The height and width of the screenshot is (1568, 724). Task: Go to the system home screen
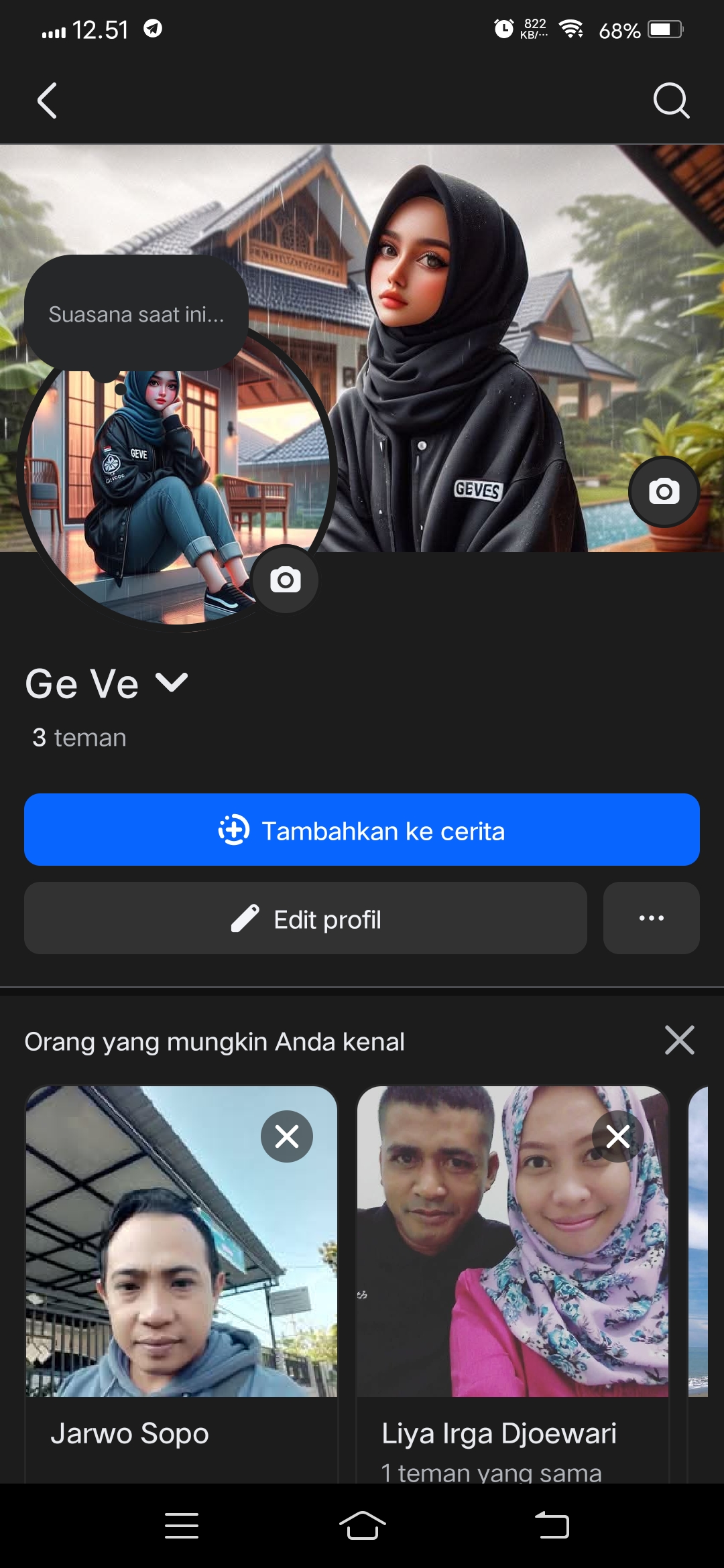pyautogui.click(x=362, y=1526)
